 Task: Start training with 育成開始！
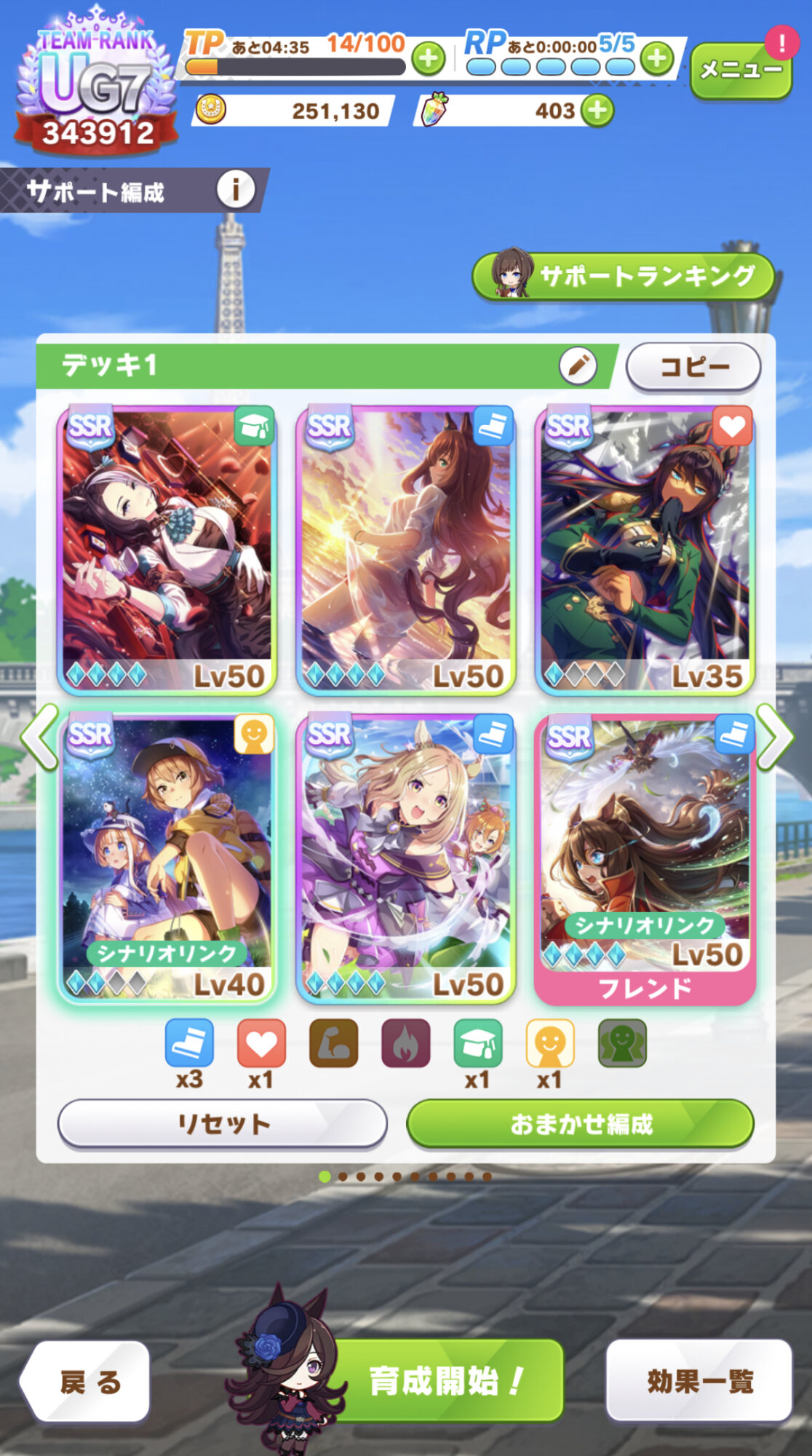(x=445, y=1380)
